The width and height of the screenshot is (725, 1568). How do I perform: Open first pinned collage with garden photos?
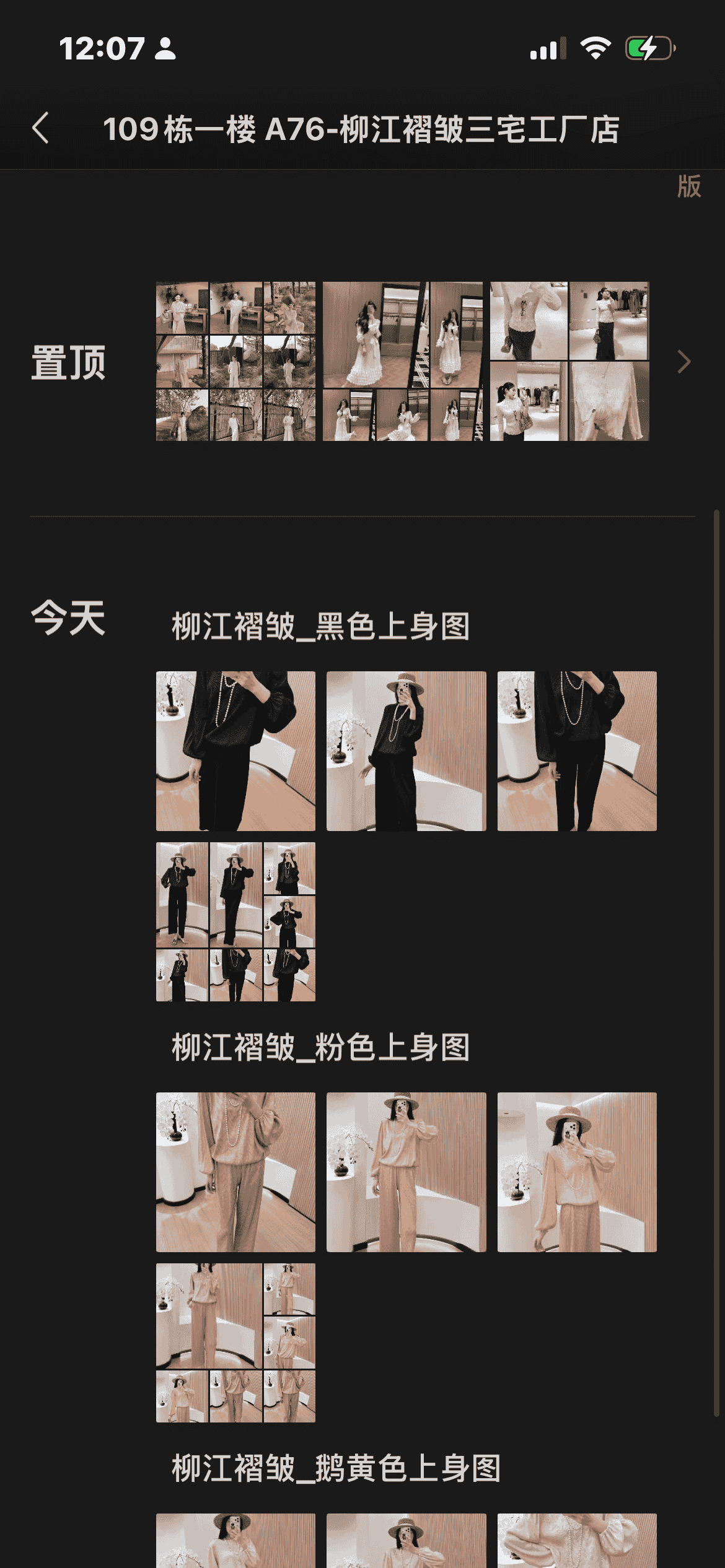(235, 362)
